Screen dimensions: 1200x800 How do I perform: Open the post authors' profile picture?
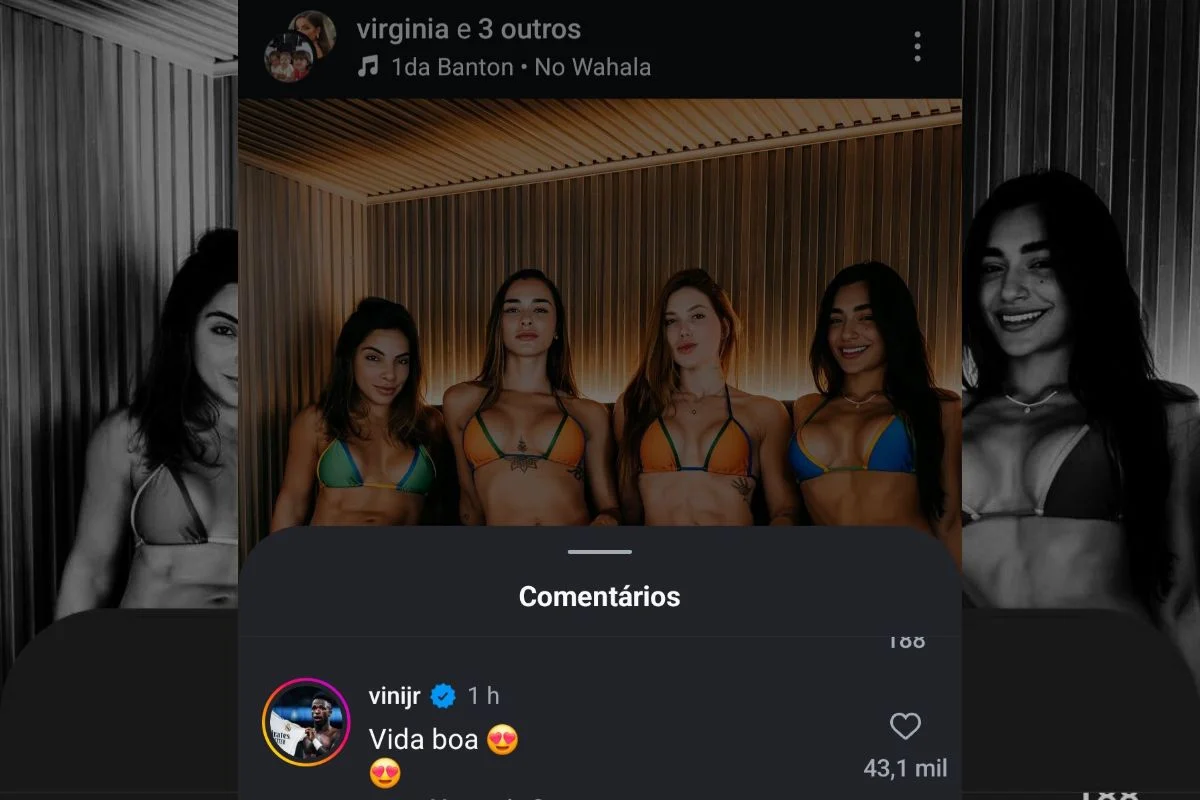coord(299,46)
